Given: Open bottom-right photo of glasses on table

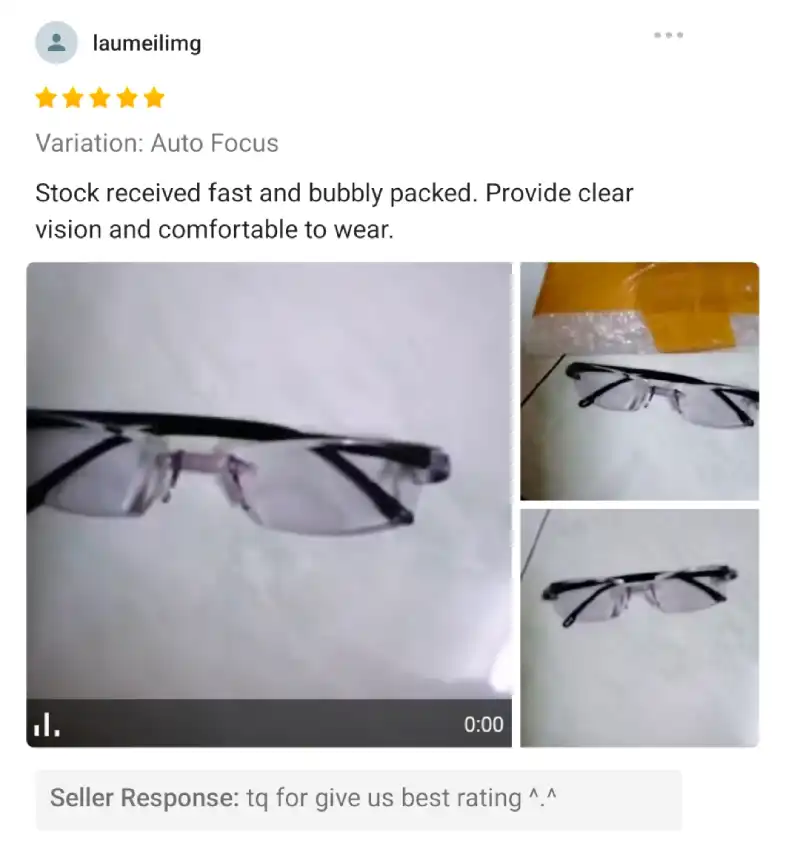Looking at the screenshot, I should pos(639,627).
